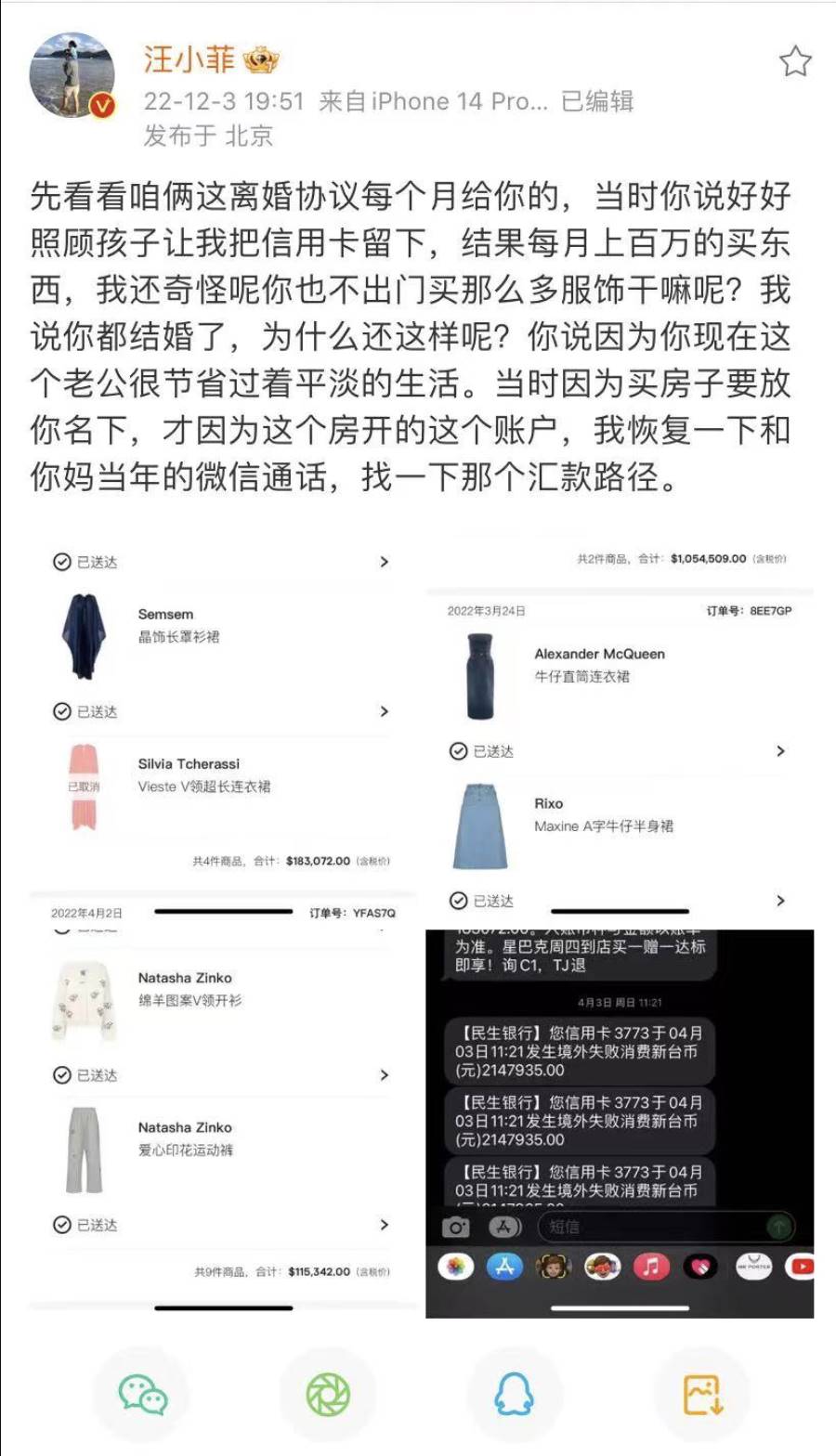Share to WeChat Moments
The width and height of the screenshot is (836, 1456).
pyautogui.click(x=328, y=1395)
